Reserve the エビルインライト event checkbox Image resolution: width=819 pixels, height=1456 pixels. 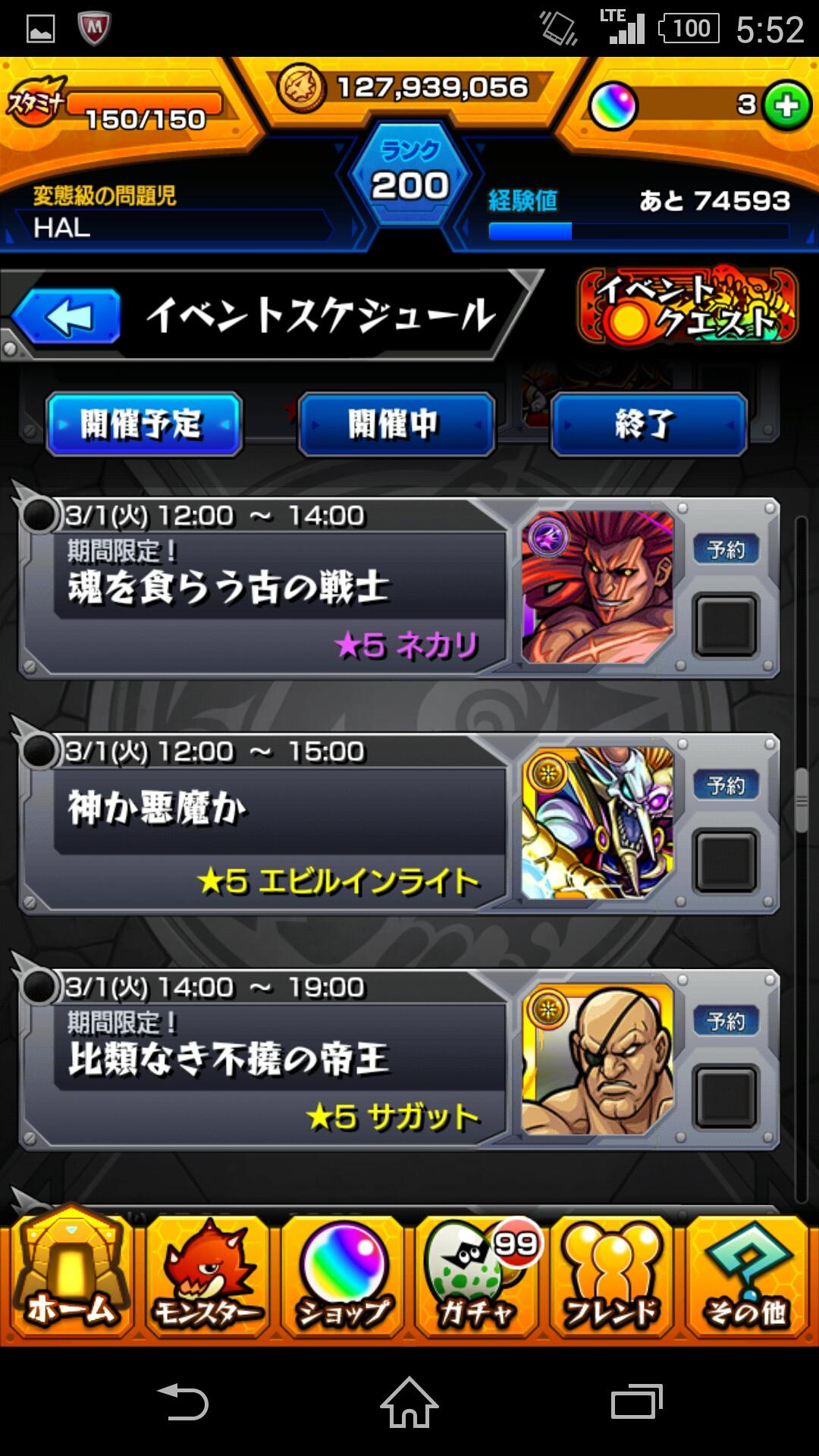(726, 861)
